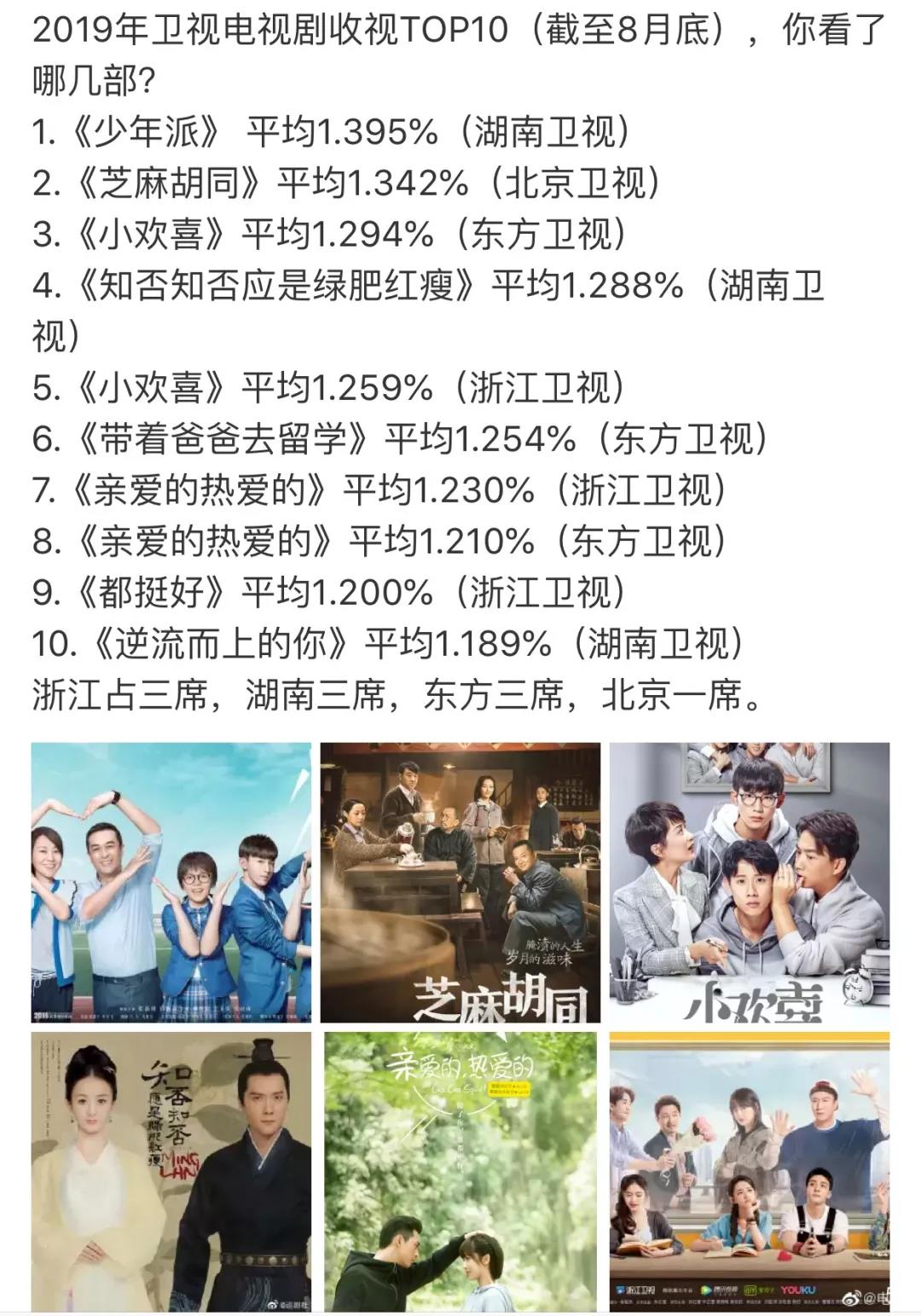Open the 知否知否 poster image
921x1316 pixels.
click(x=171, y=1171)
